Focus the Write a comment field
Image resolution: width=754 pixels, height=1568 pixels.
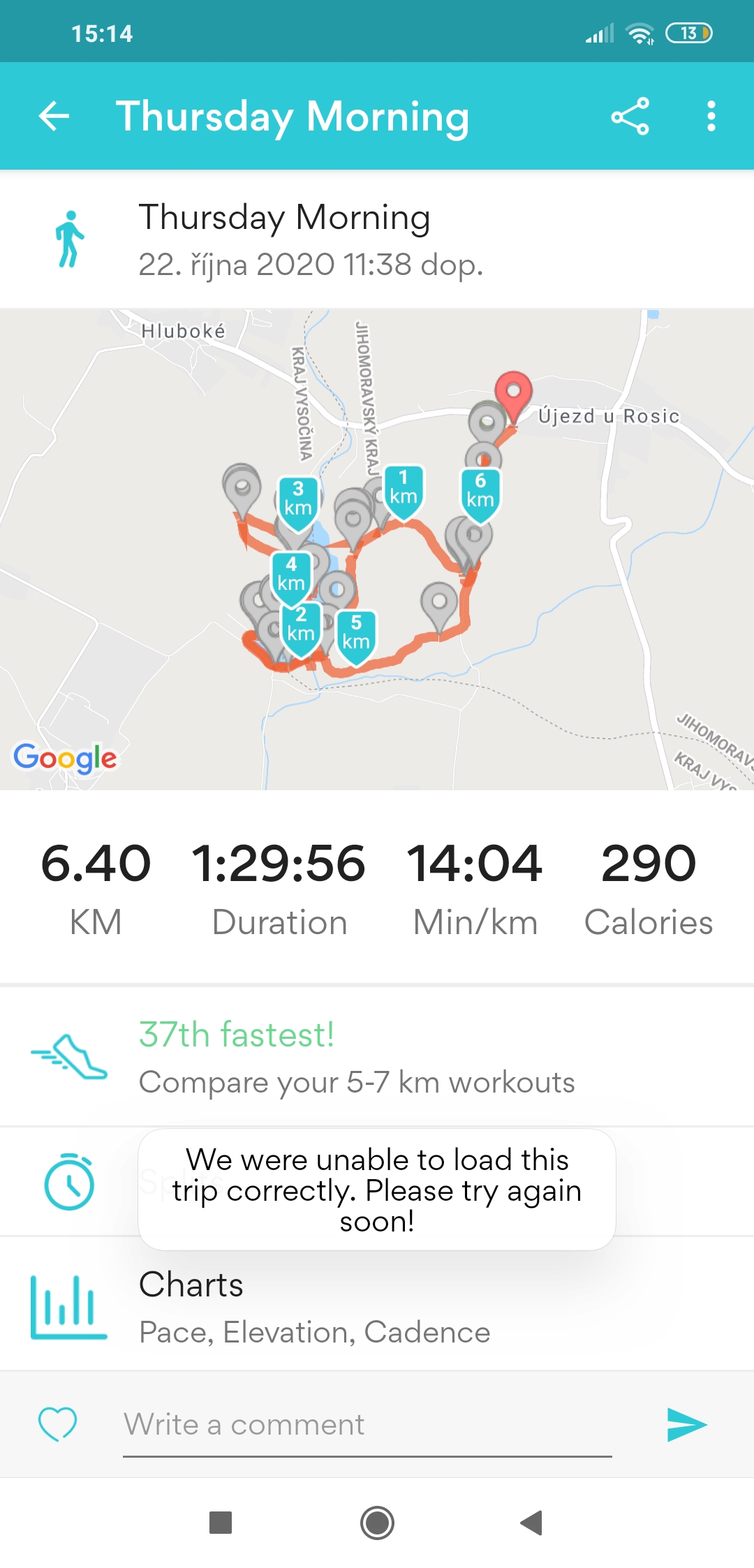point(367,1426)
